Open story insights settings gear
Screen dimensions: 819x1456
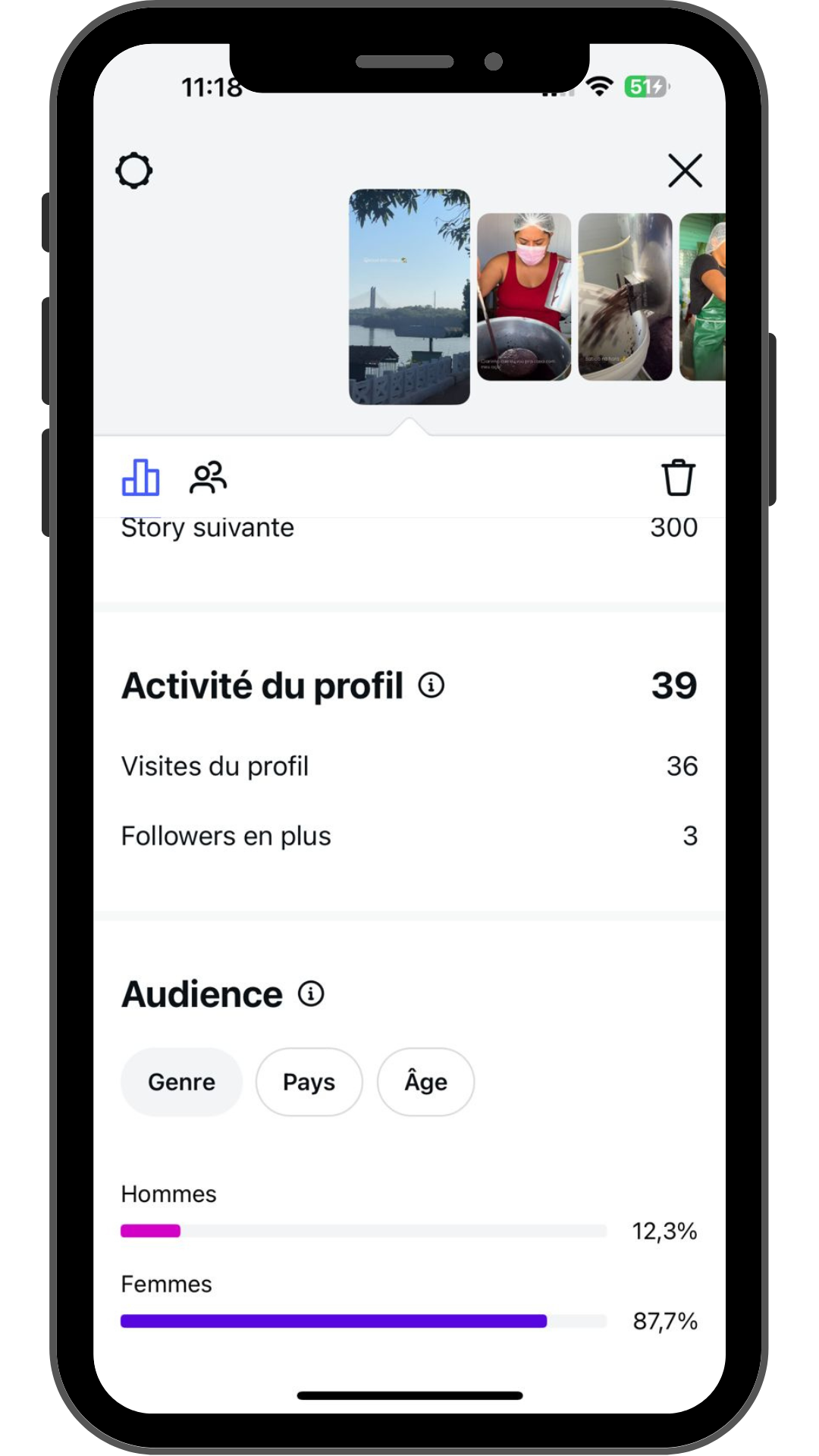coord(134,171)
